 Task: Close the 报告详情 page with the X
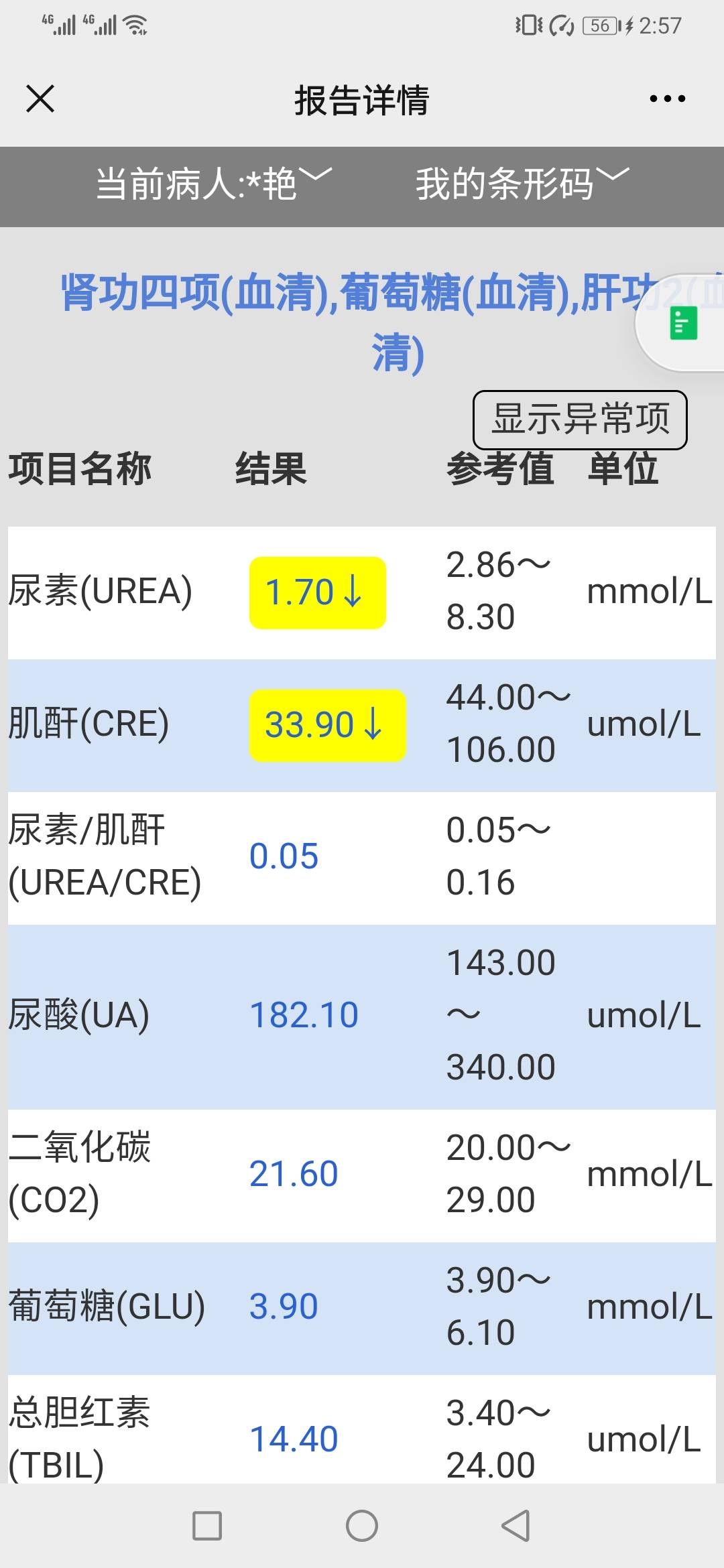40,99
